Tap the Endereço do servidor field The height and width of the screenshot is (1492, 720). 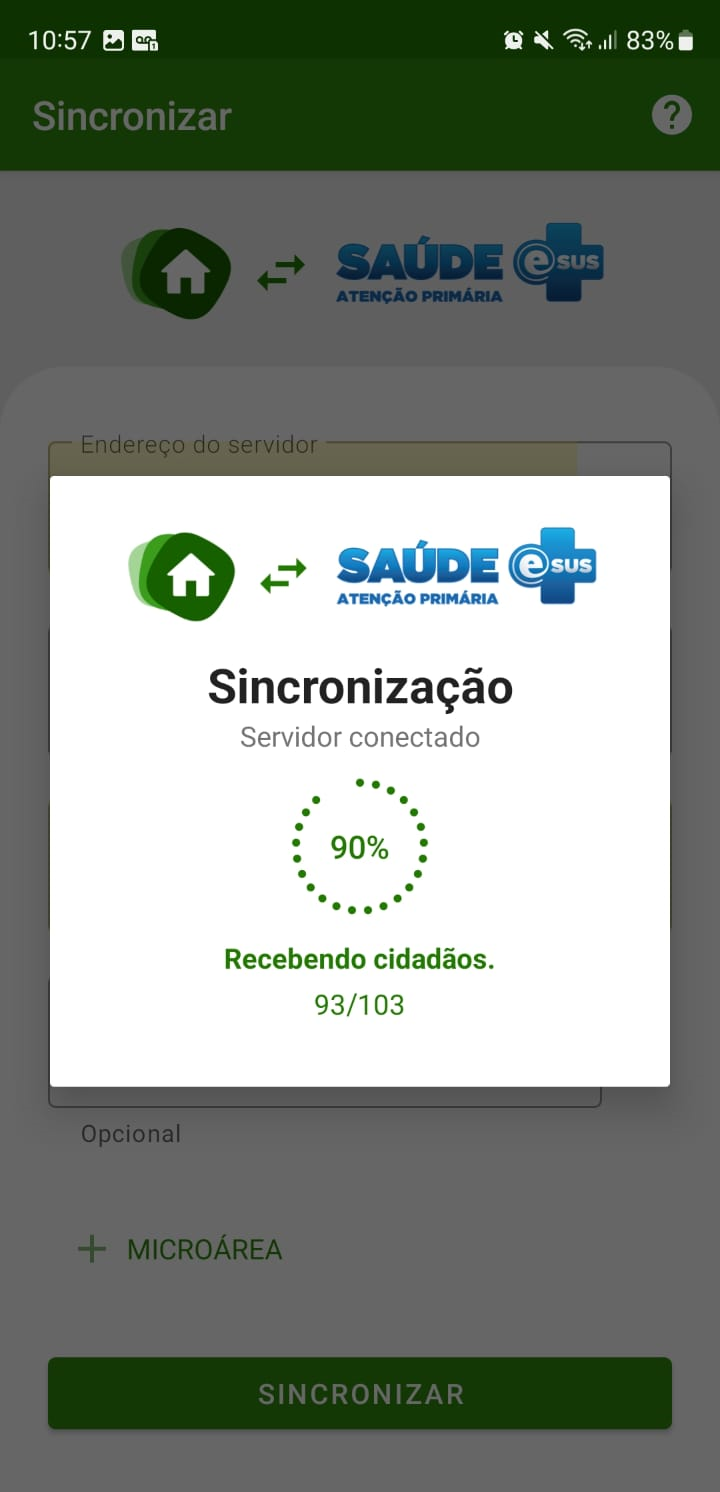[x=360, y=459]
